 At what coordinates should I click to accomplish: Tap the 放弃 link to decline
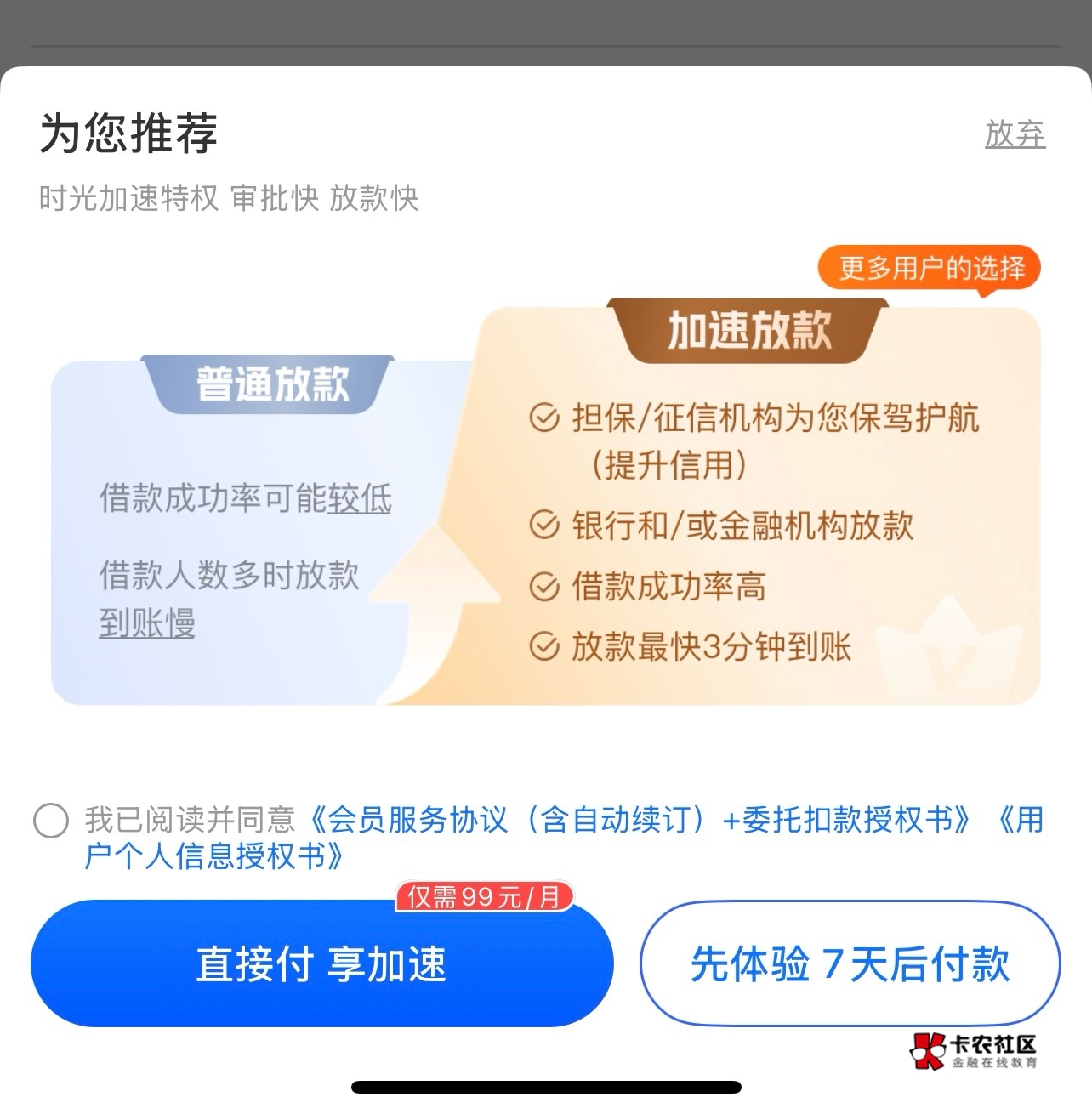pyautogui.click(x=1015, y=134)
